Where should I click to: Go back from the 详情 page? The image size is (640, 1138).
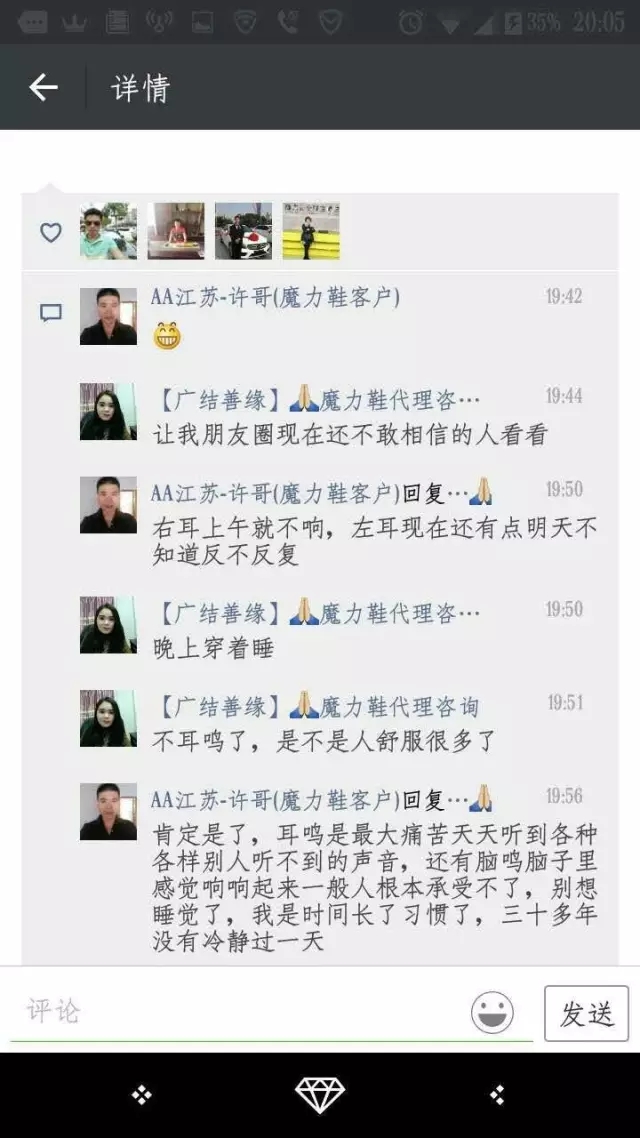click(x=43, y=88)
